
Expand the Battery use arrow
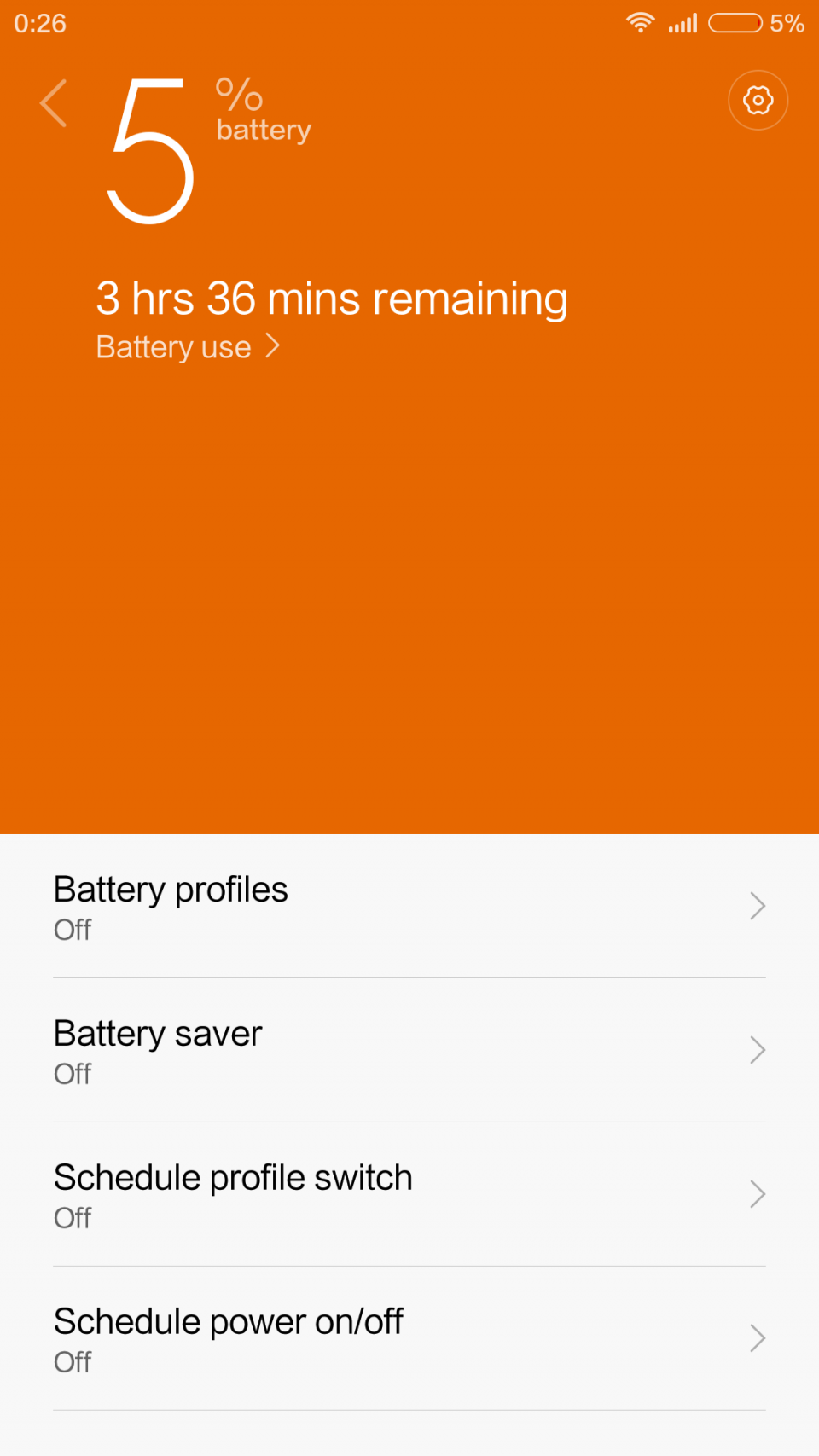point(273,346)
